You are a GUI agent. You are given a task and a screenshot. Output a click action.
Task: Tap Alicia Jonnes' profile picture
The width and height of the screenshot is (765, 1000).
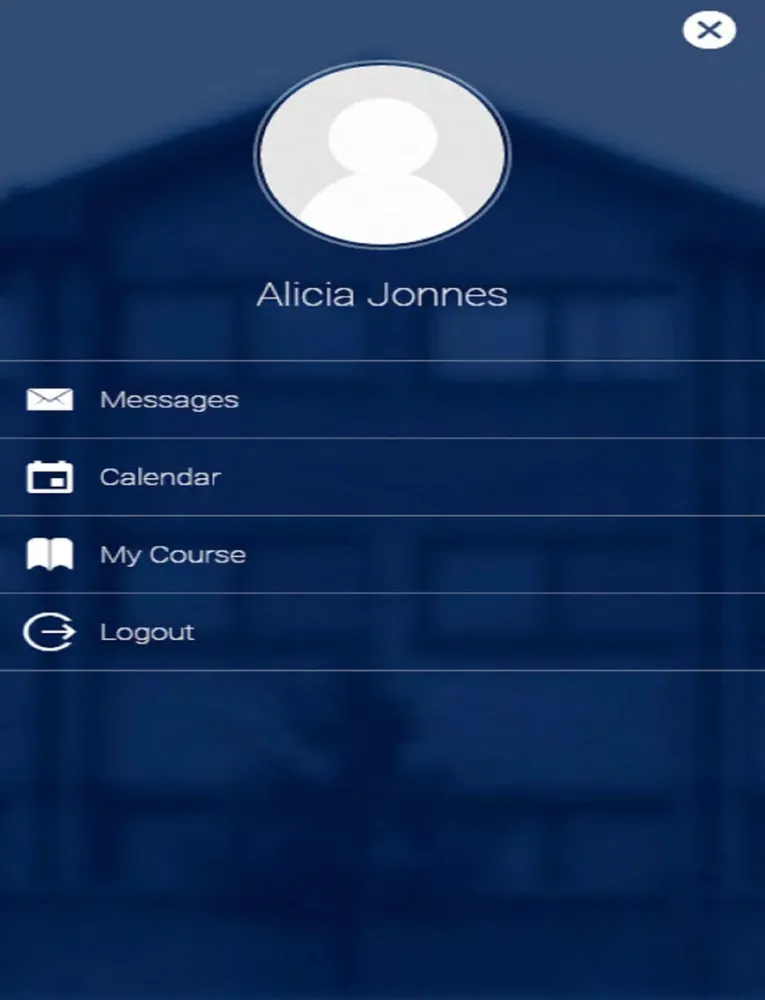point(382,156)
